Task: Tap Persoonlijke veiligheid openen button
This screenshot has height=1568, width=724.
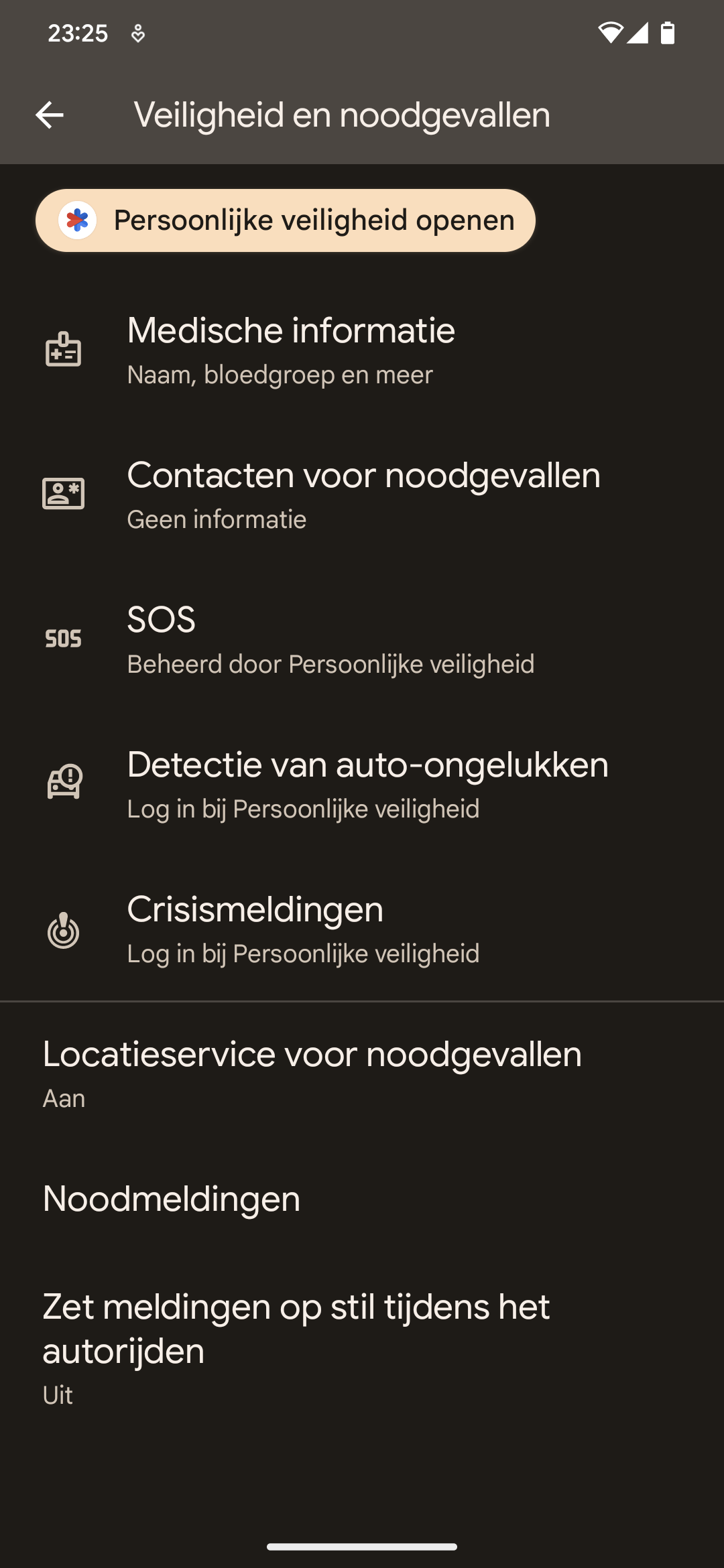Action: (286, 220)
